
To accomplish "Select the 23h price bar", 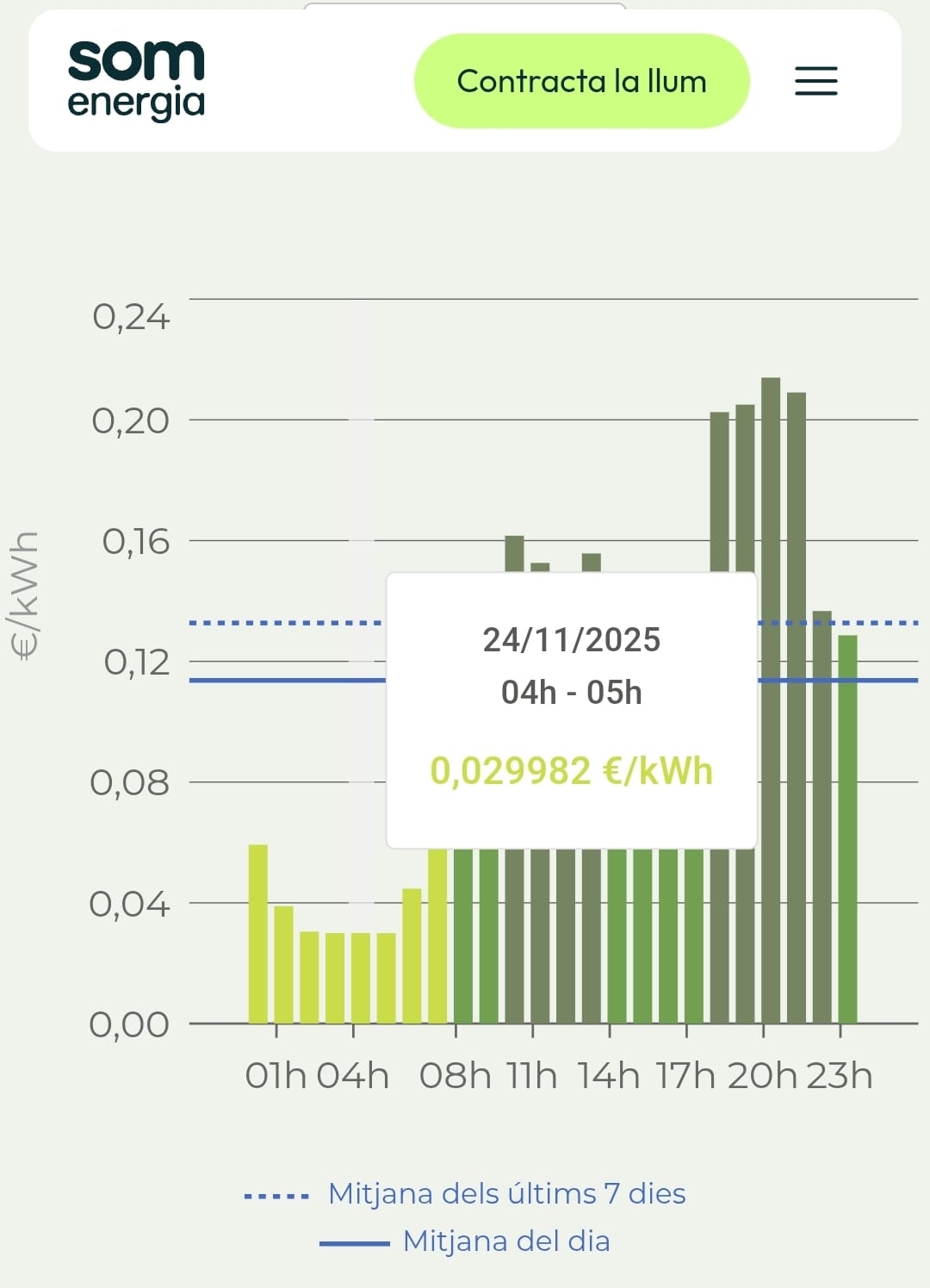I will click(x=847, y=827).
